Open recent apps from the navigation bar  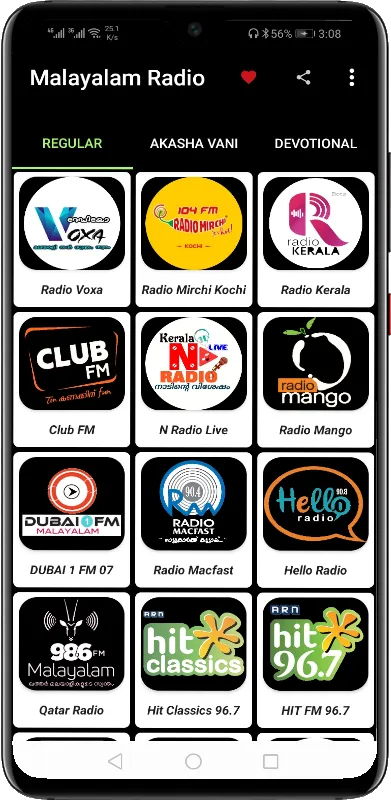click(271, 762)
